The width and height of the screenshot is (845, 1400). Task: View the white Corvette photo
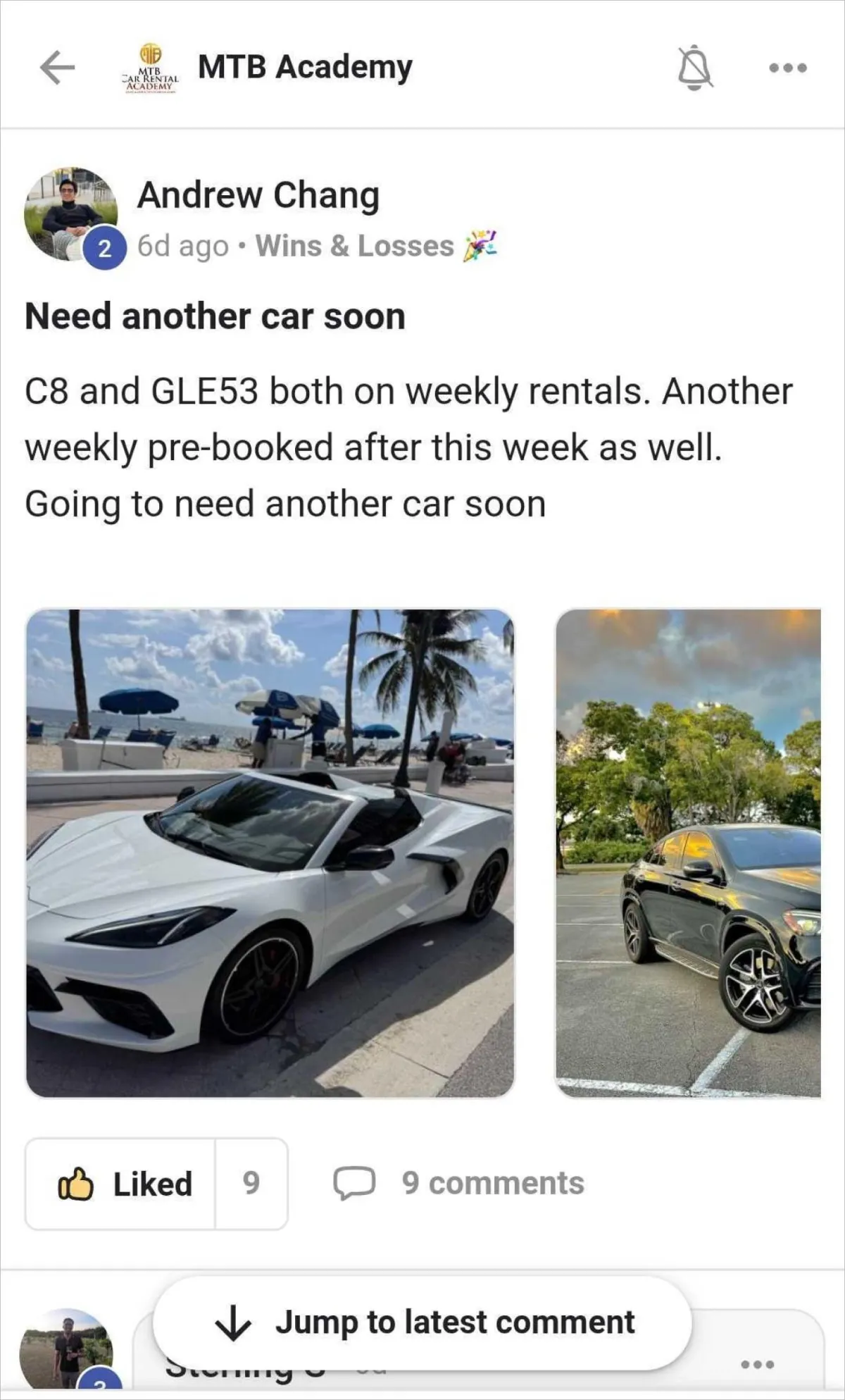(x=270, y=853)
